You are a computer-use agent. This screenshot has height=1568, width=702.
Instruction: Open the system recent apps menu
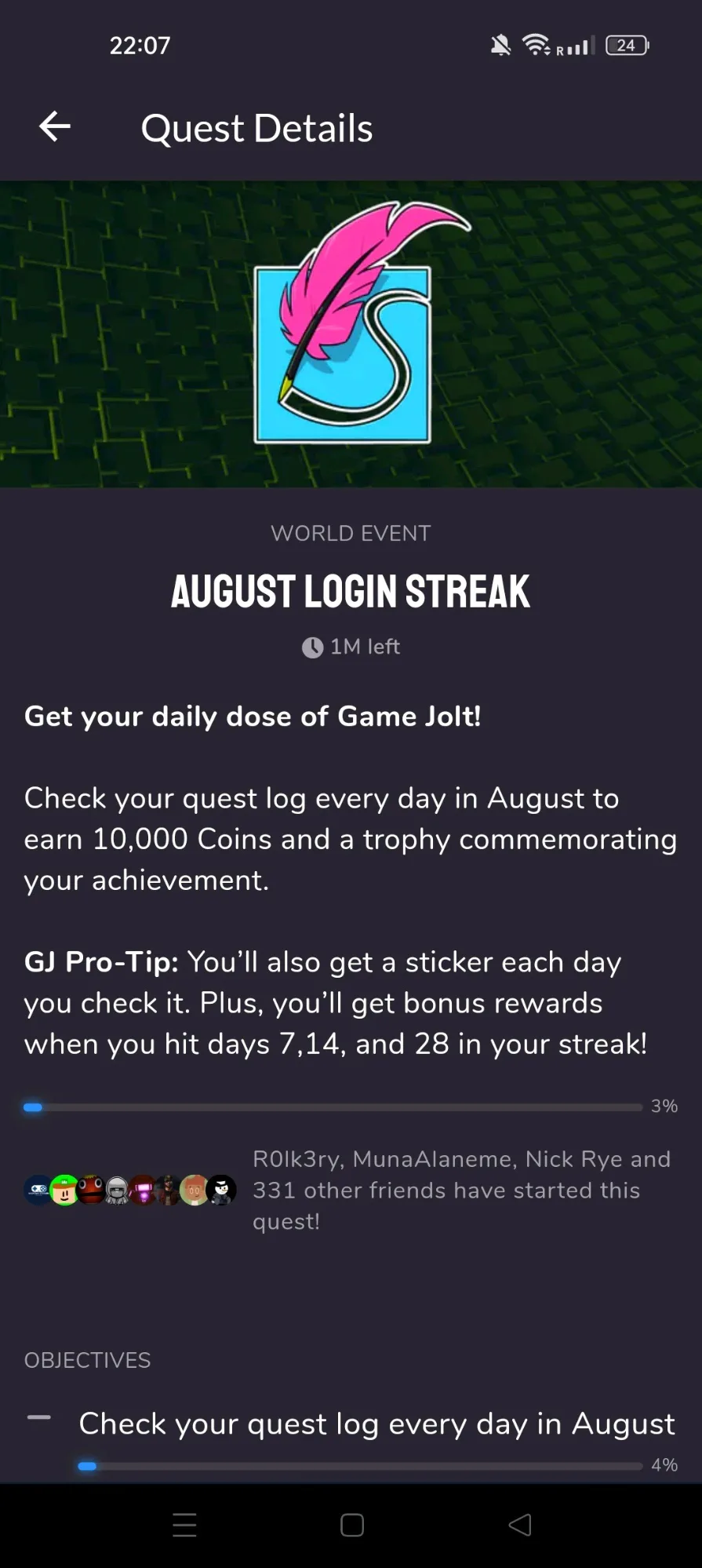point(184,1524)
